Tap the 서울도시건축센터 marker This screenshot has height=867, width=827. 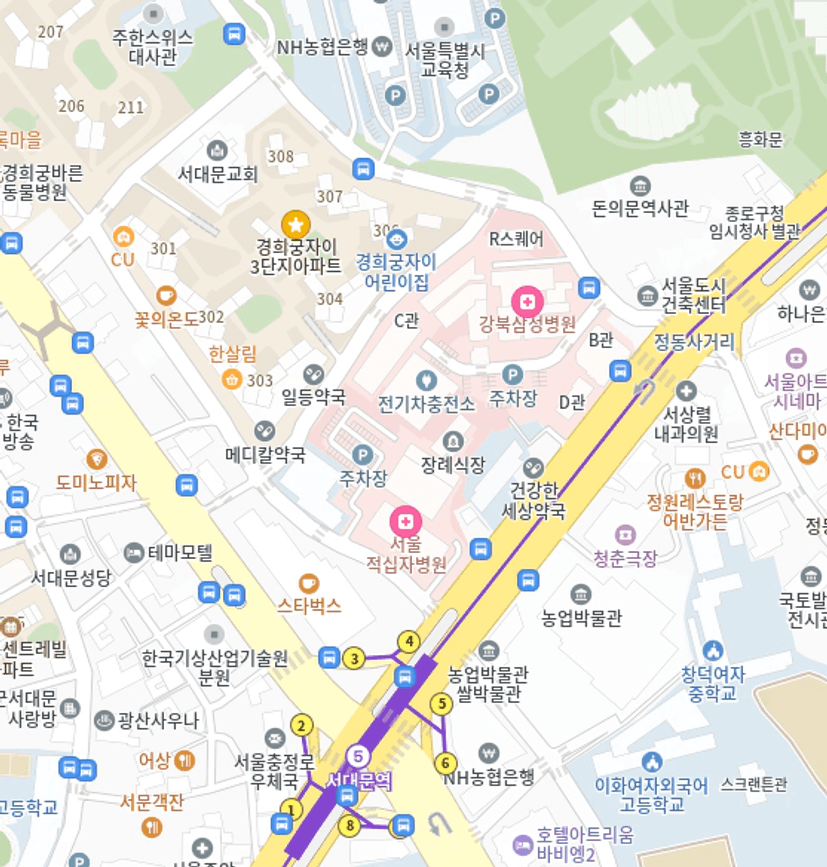coord(647,296)
